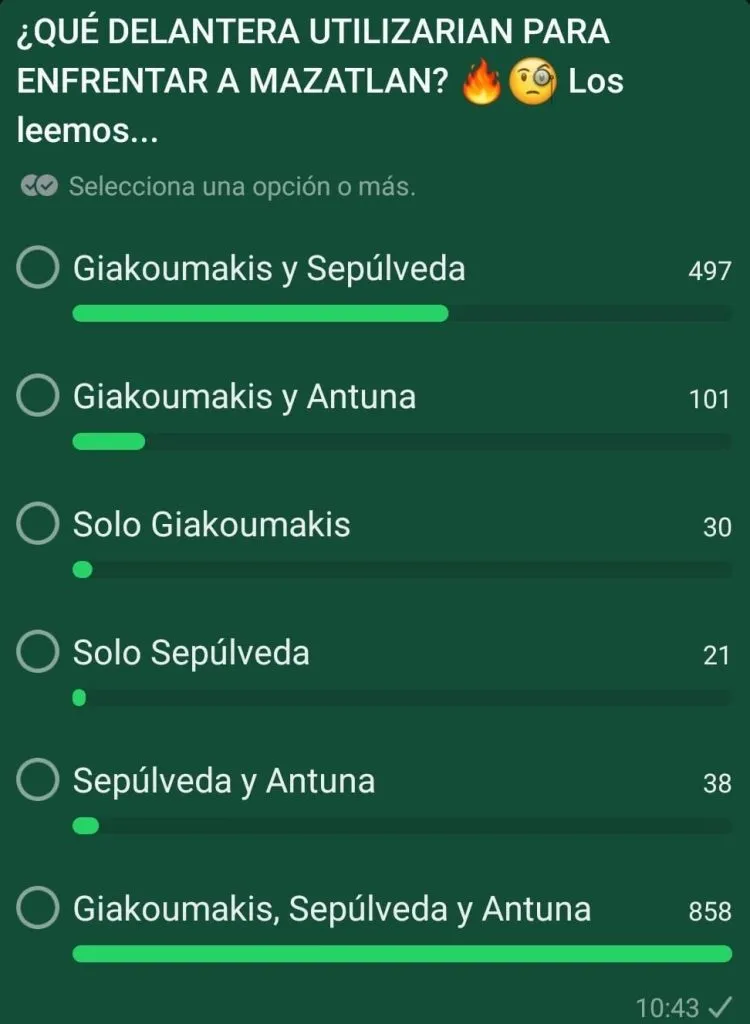Select the Giakoumakis y Sepúlveda option
The image size is (750, 1024).
38,269
